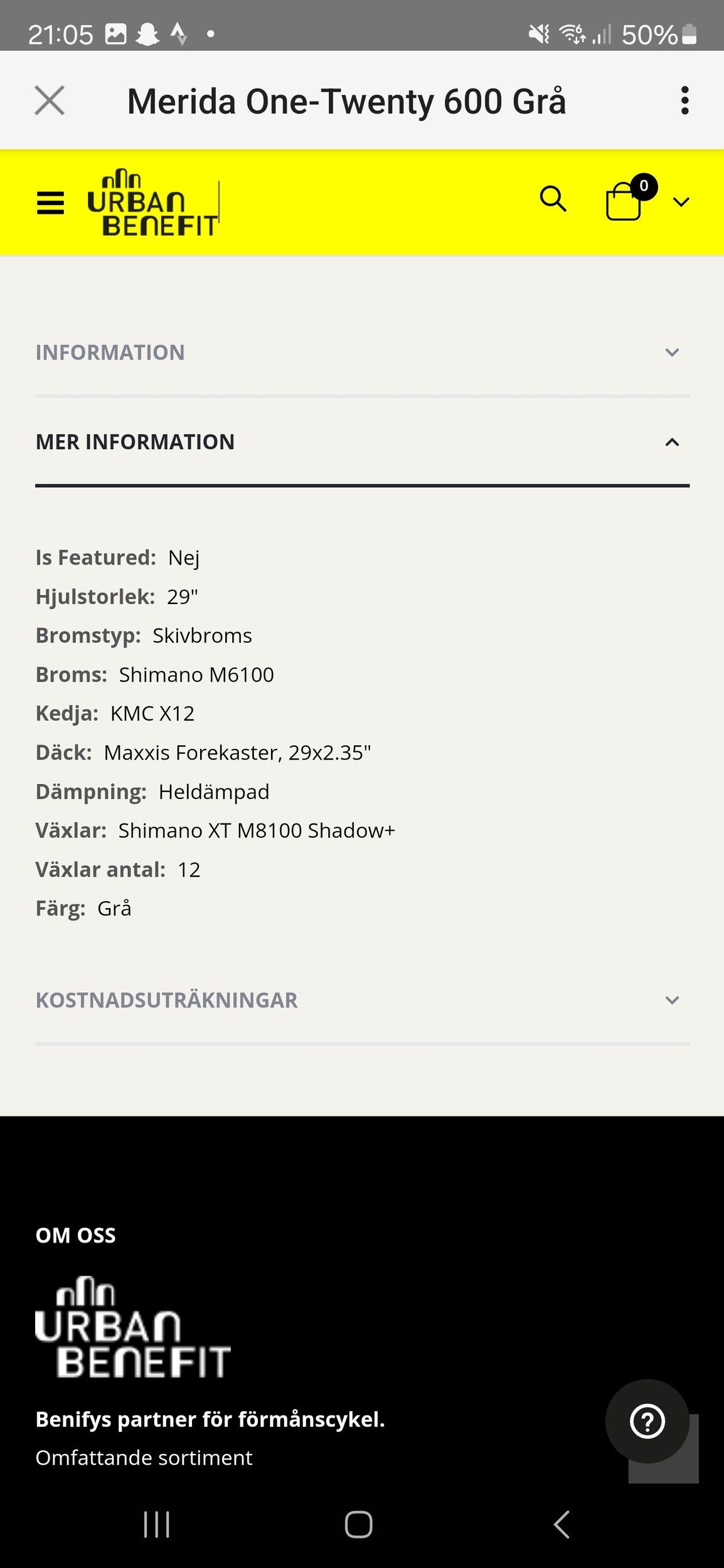
Task: Tap the Urban Benefit header logo
Action: point(152,203)
